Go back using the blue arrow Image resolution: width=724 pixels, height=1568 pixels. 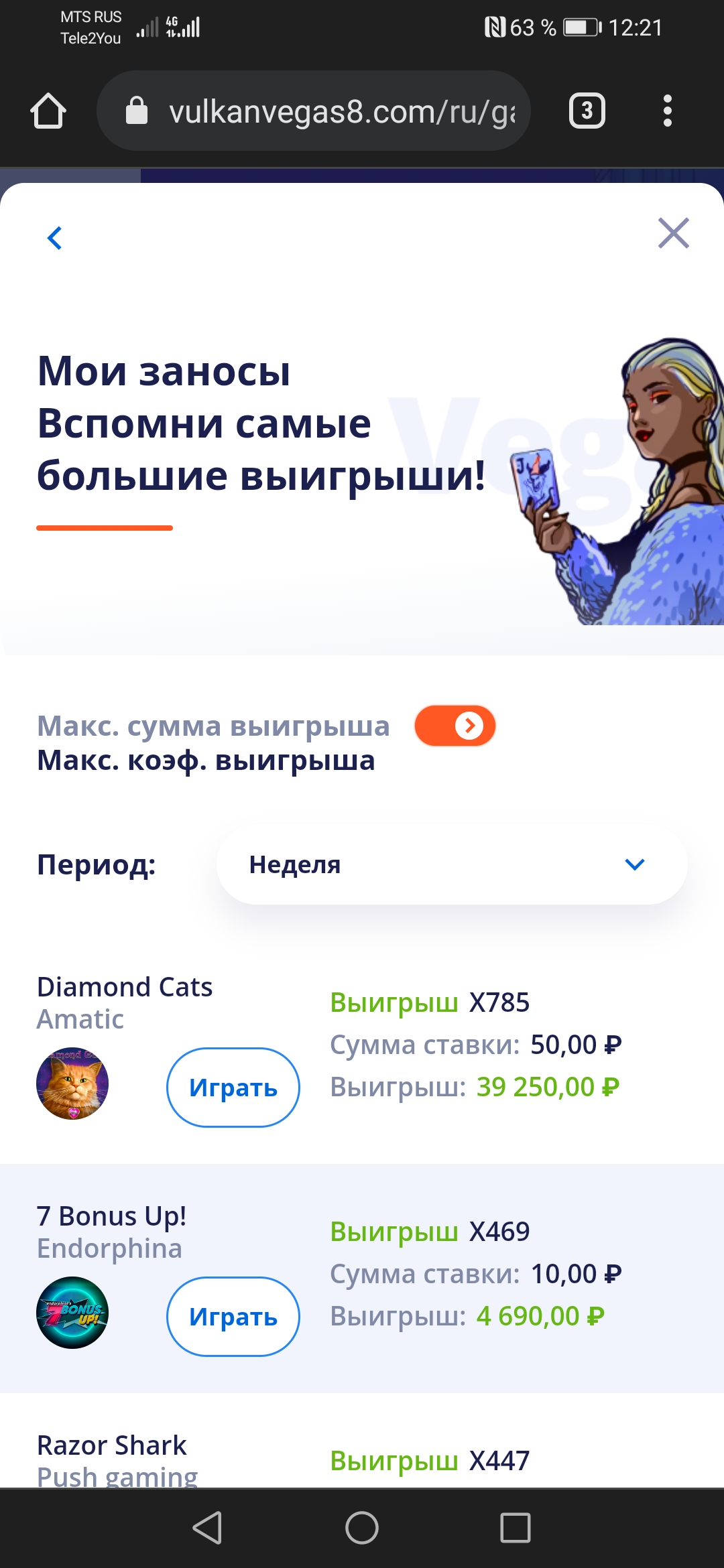55,238
